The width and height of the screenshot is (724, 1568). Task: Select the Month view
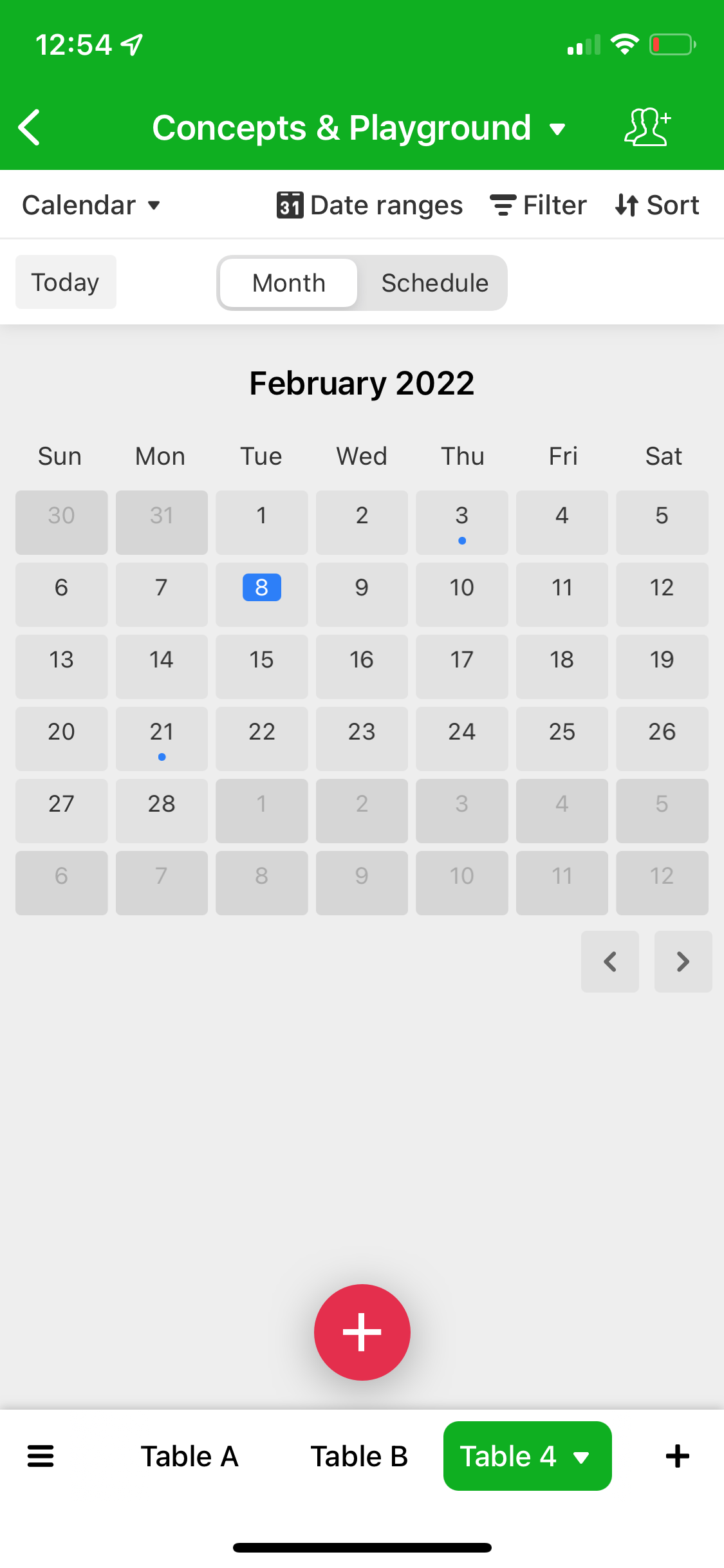[x=288, y=283]
